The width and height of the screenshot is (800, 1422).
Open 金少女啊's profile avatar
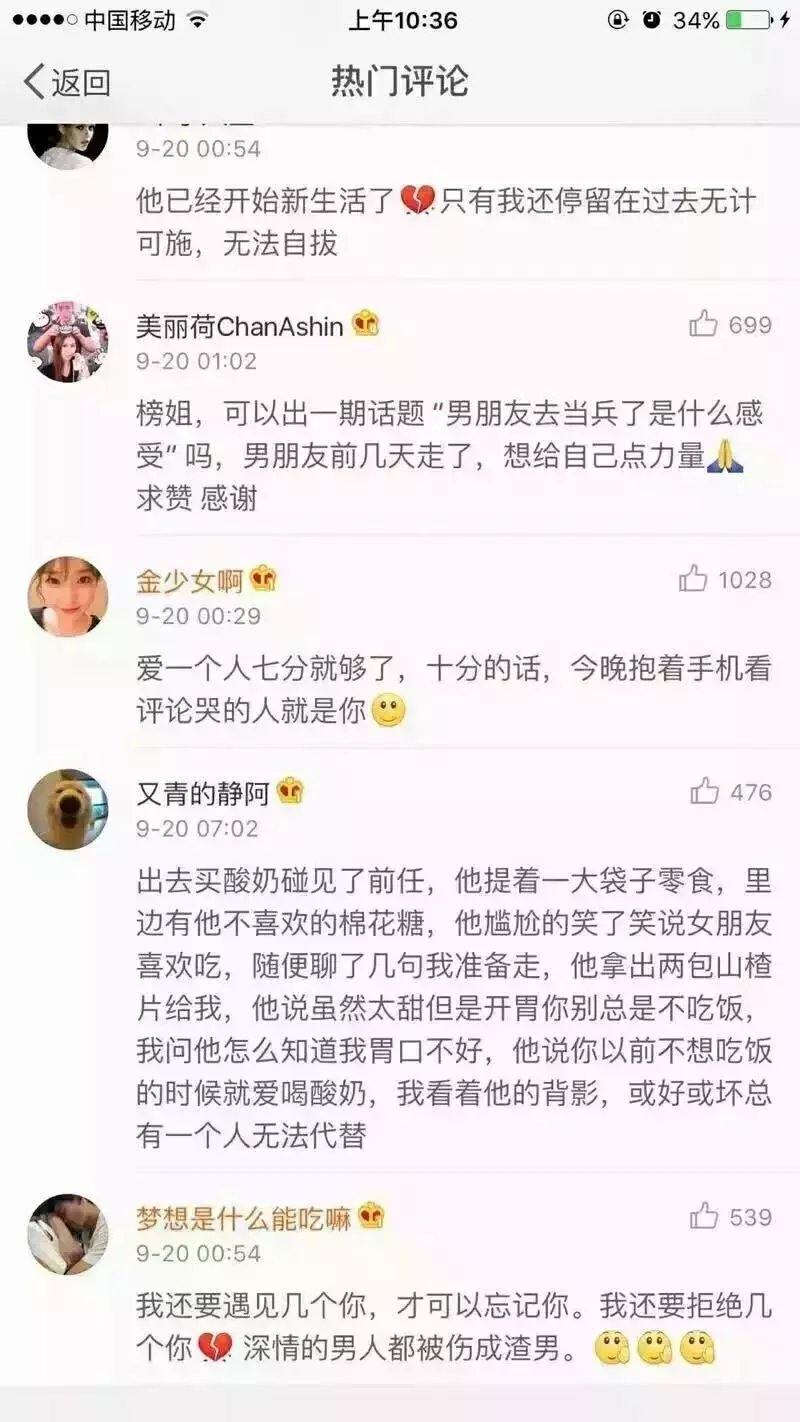(68, 596)
